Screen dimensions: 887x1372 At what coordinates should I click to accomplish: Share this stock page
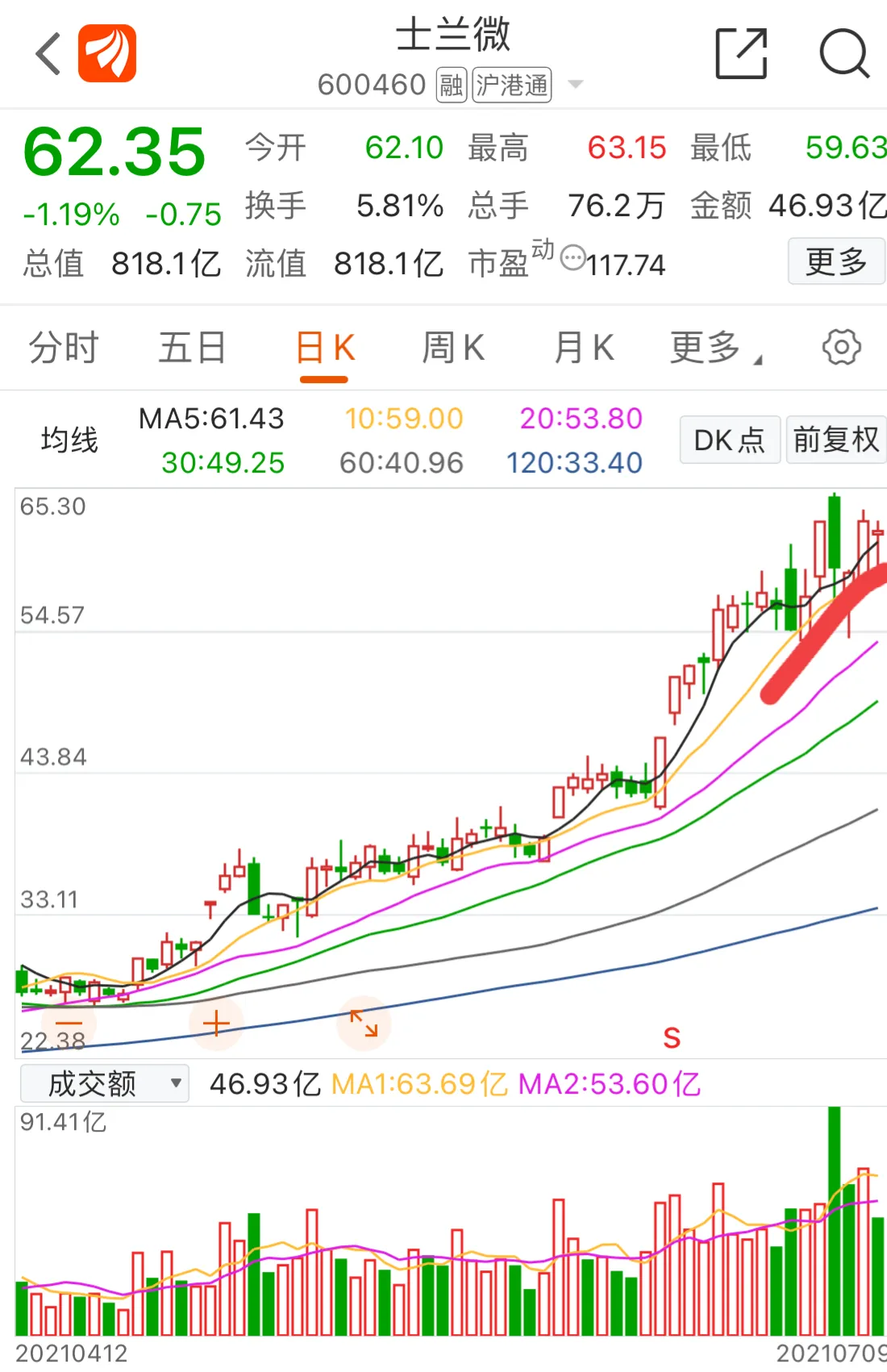click(741, 54)
